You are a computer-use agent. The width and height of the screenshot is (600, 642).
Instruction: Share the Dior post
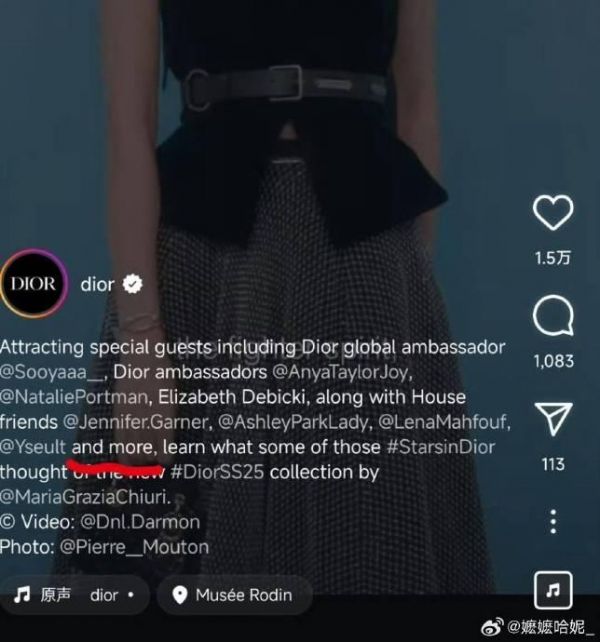[552, 422]
